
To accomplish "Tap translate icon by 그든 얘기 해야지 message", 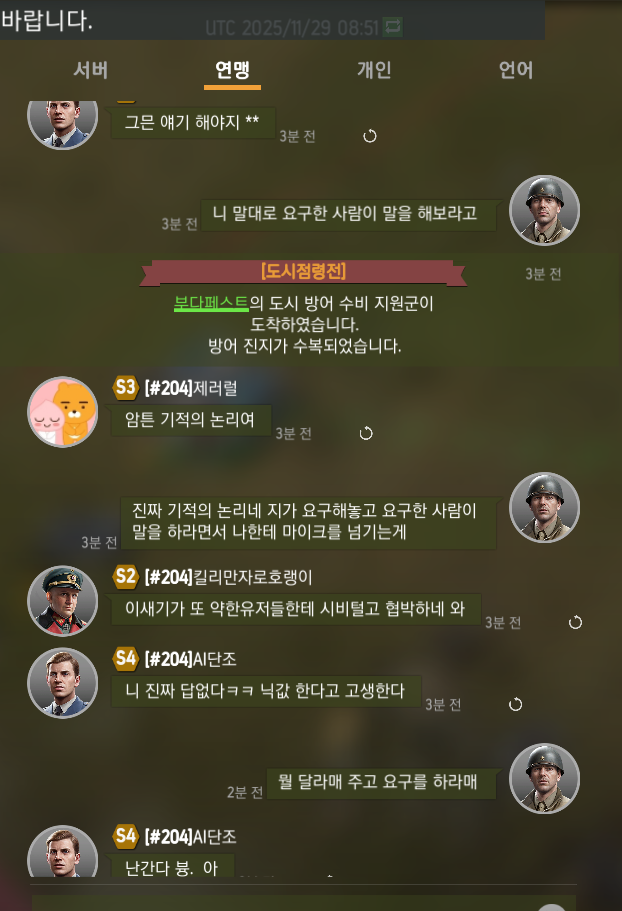I will click(x=369, y=135).
